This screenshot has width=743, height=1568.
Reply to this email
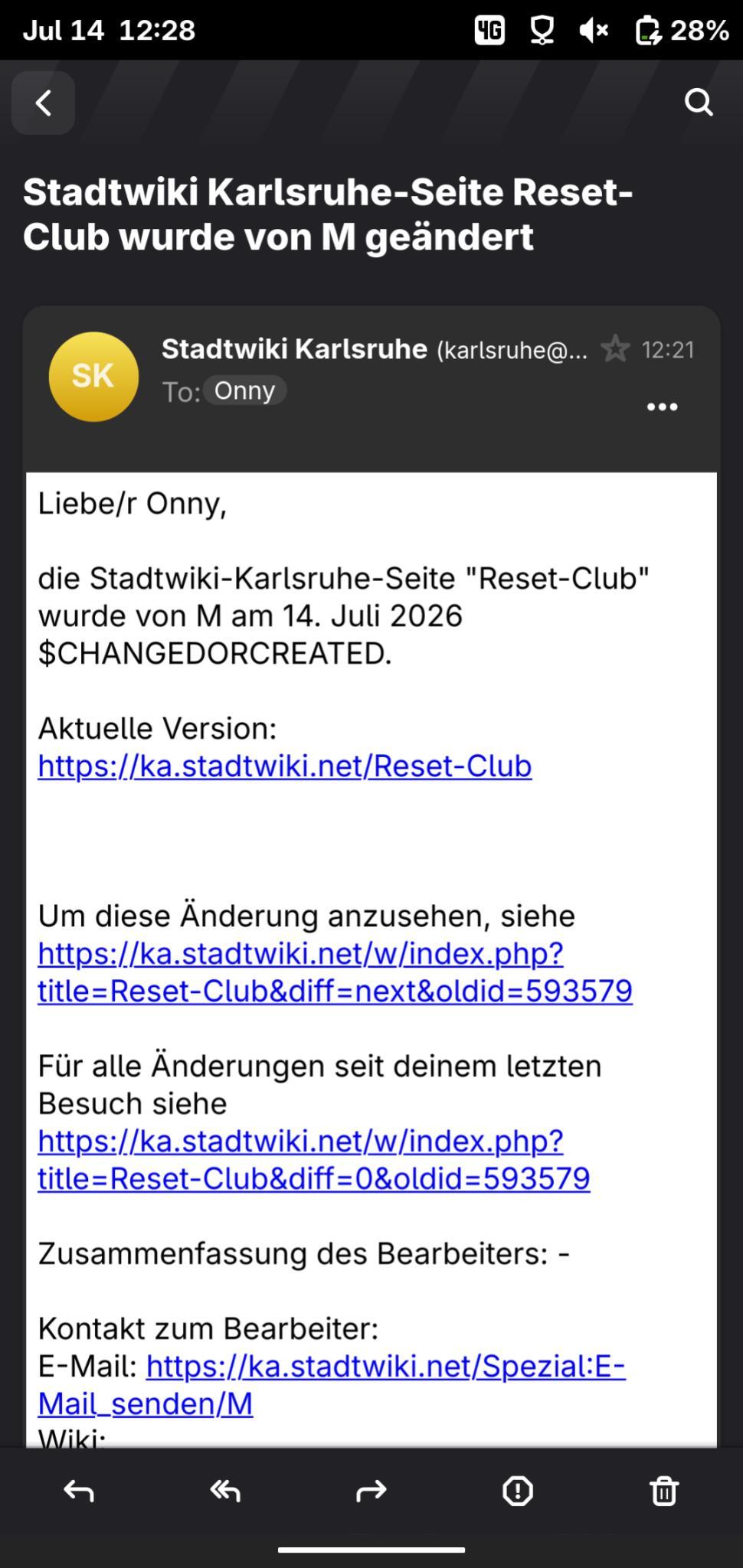coord(79,1491)
